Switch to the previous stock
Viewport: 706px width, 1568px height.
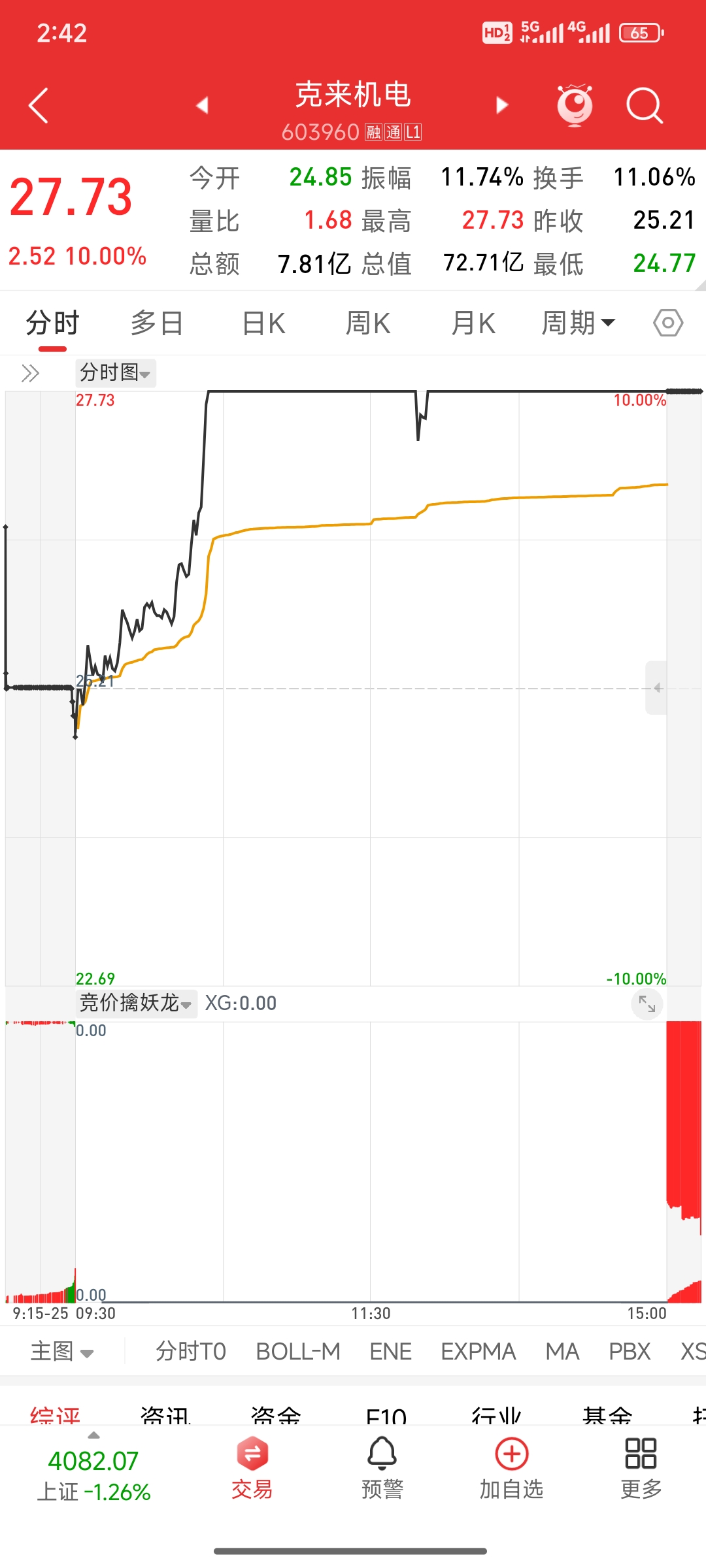pos(203,105)
